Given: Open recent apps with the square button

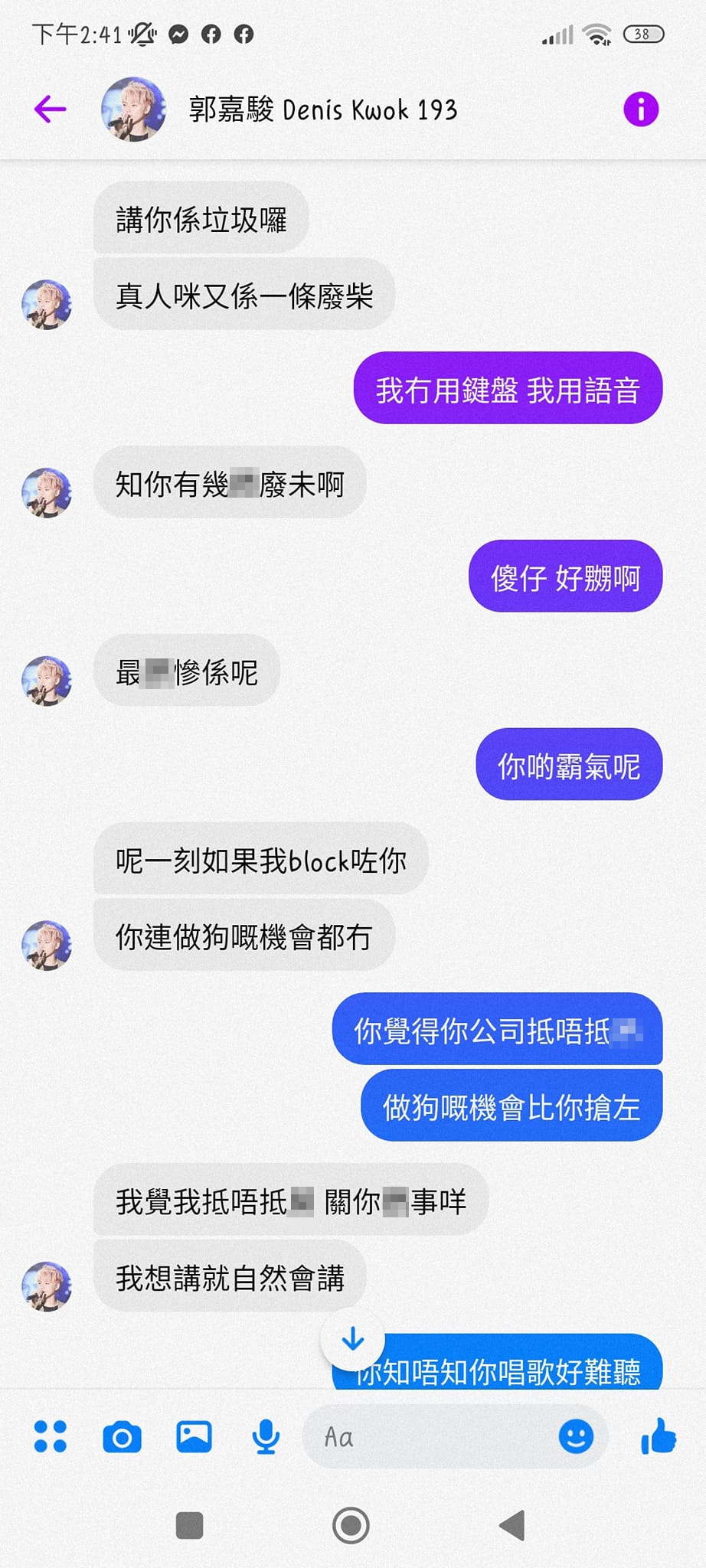Looking at the screenshot, I should coord(189,1525).
